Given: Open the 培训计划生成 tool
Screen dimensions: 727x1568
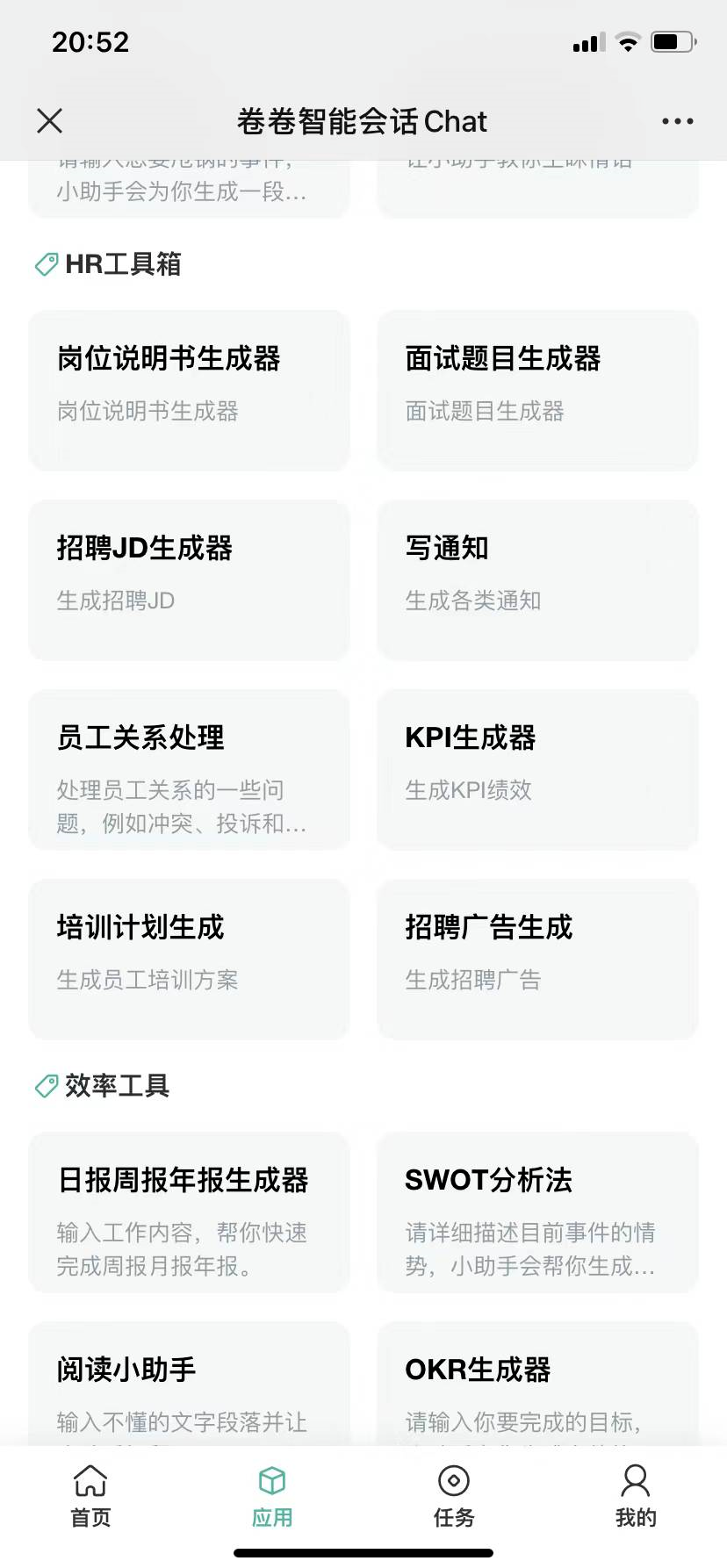Looking at the screenshot, I should point(189,959).
